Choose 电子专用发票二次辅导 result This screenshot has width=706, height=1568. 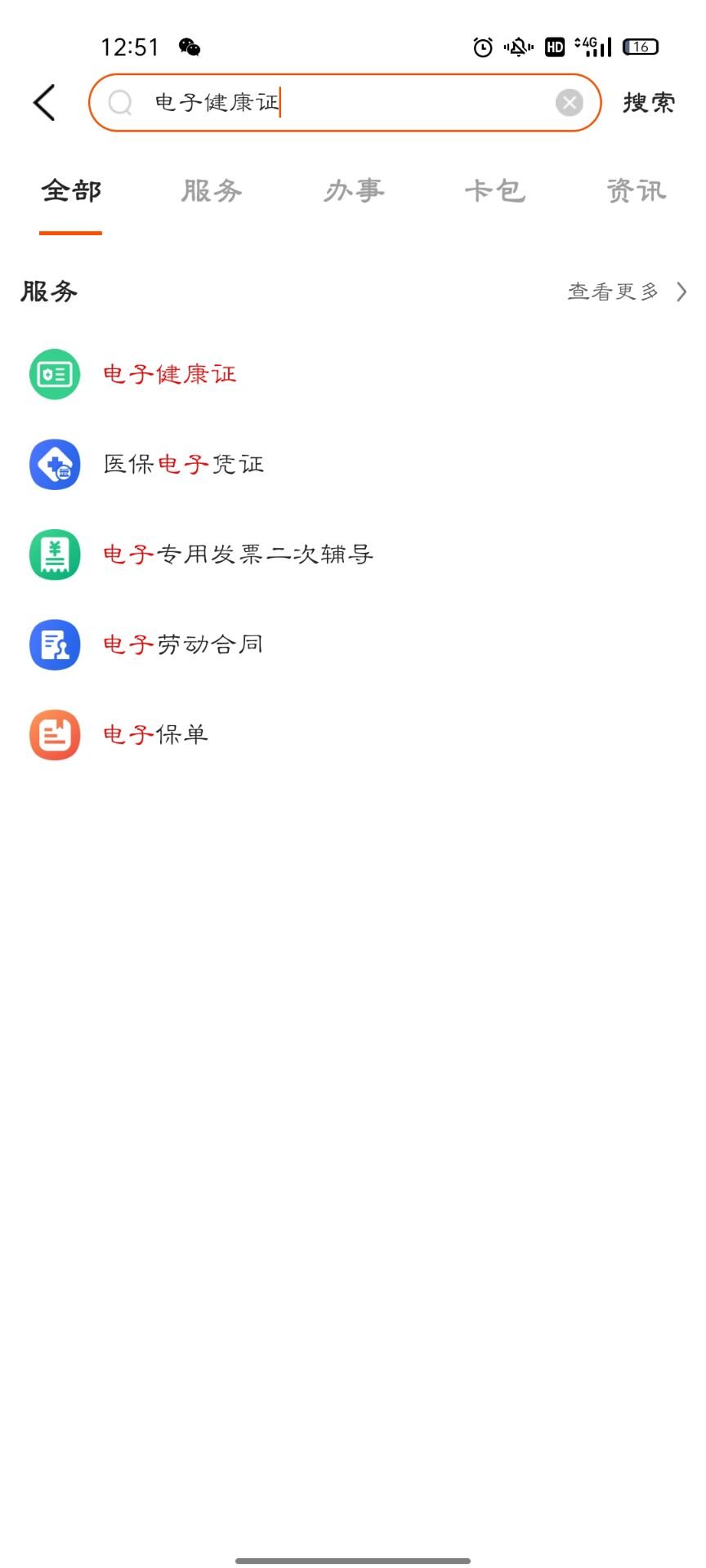point(237,555)
